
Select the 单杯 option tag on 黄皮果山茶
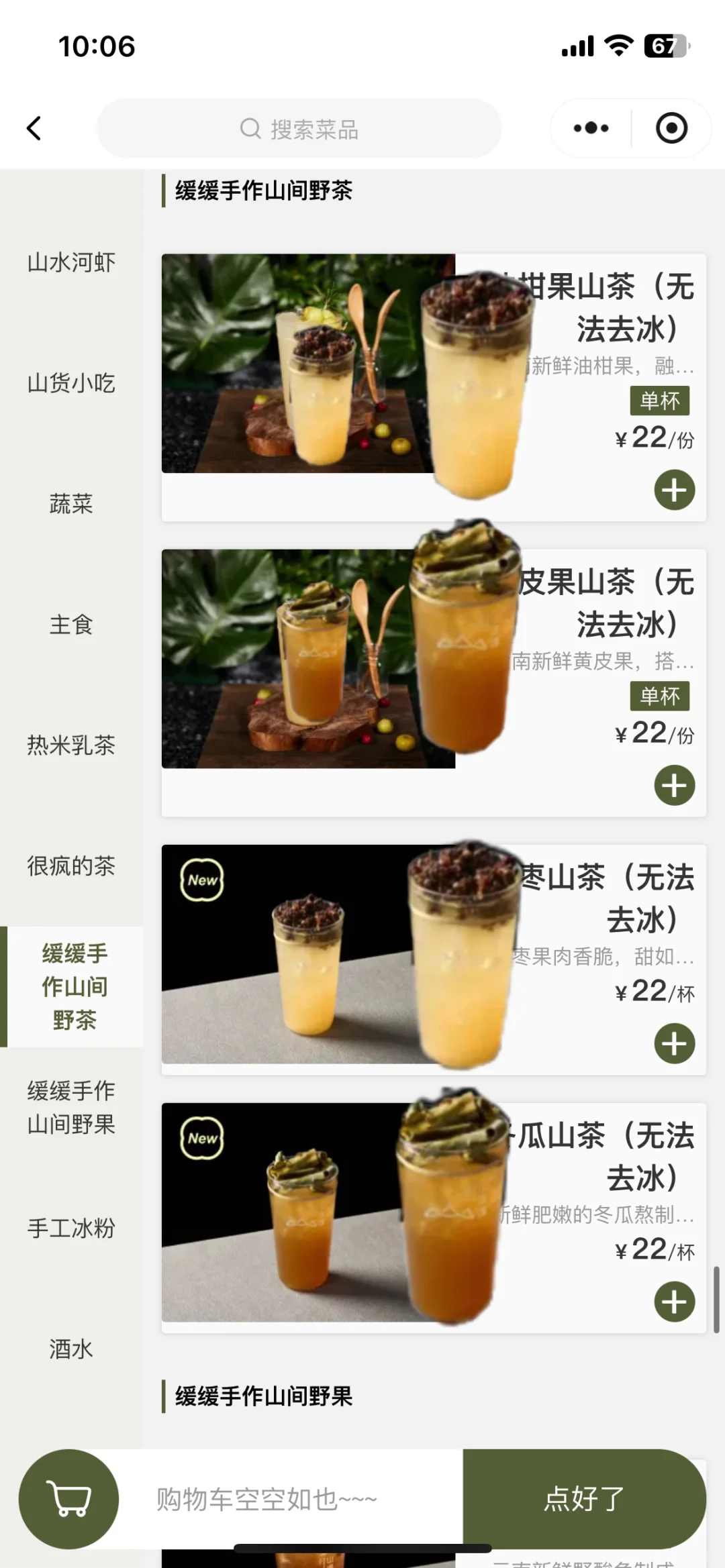(x=661, y=696)
